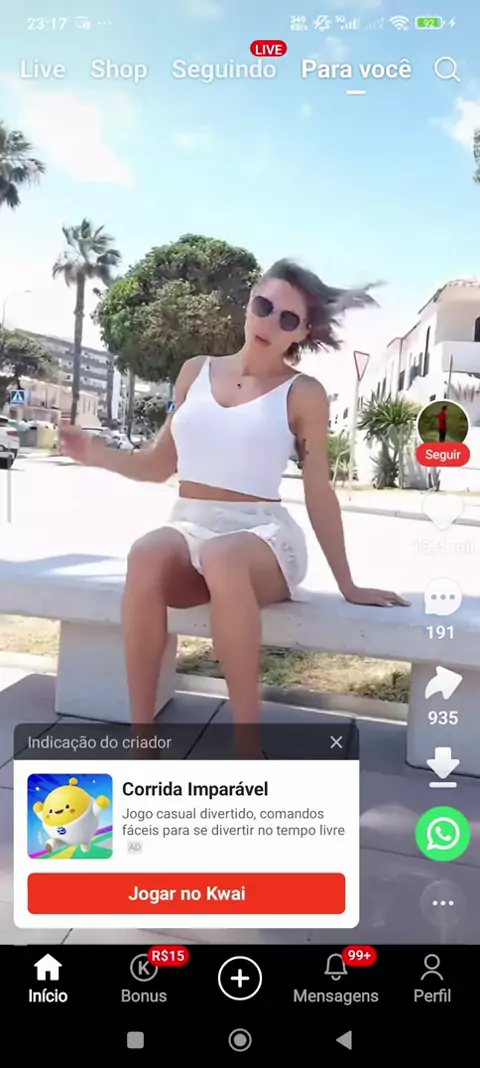Dismiss the Indicação do criador banner
The width and height of the screenshot is (480, 1068).
click(336, 742)
